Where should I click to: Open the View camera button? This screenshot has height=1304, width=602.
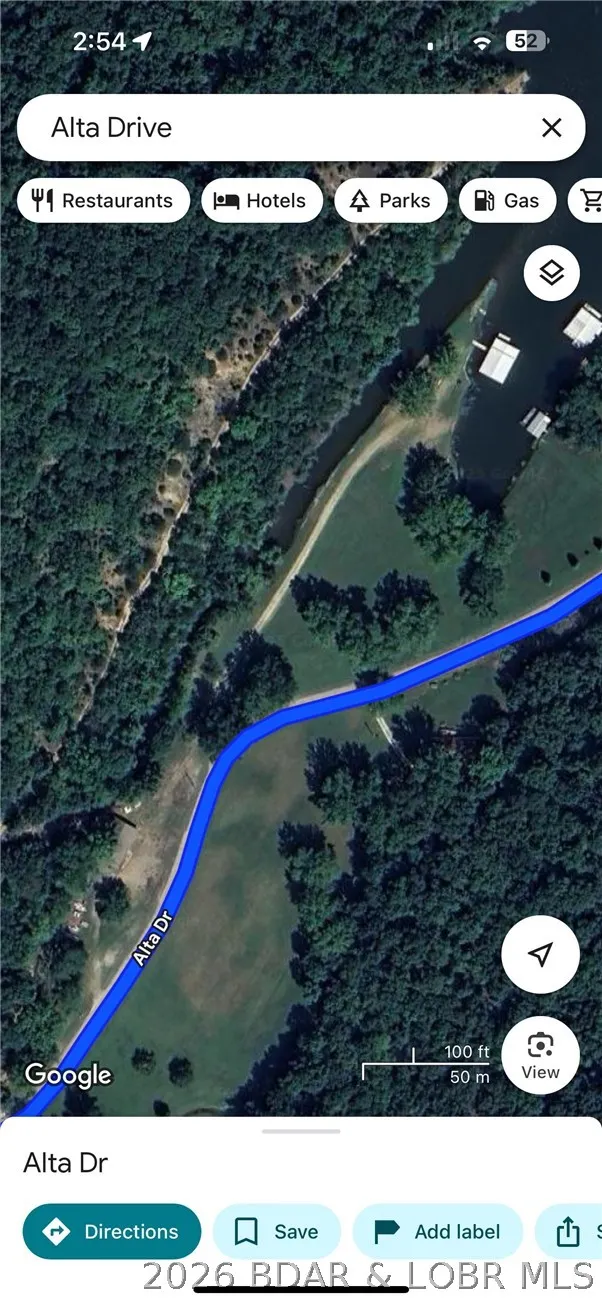[x=540, y=1055]
